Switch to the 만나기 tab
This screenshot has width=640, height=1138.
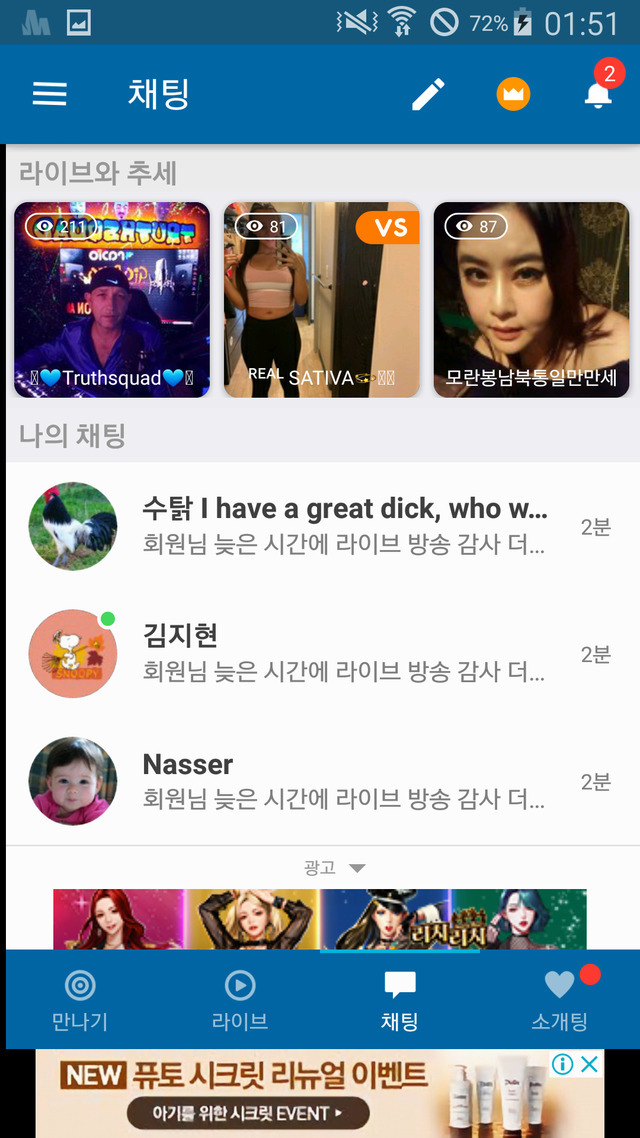point(80,1000)
